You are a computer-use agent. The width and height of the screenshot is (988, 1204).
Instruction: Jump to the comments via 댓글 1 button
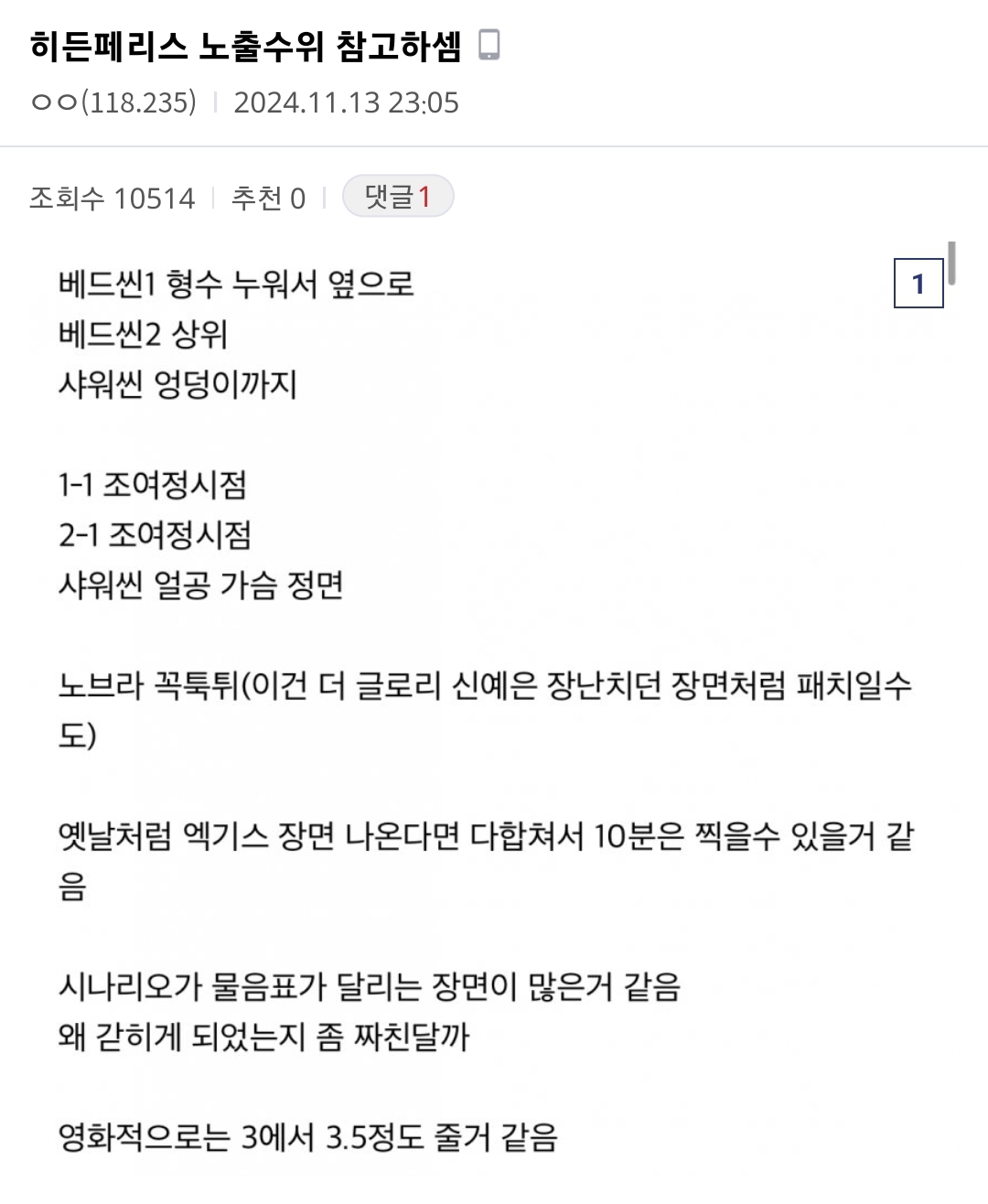398,197
